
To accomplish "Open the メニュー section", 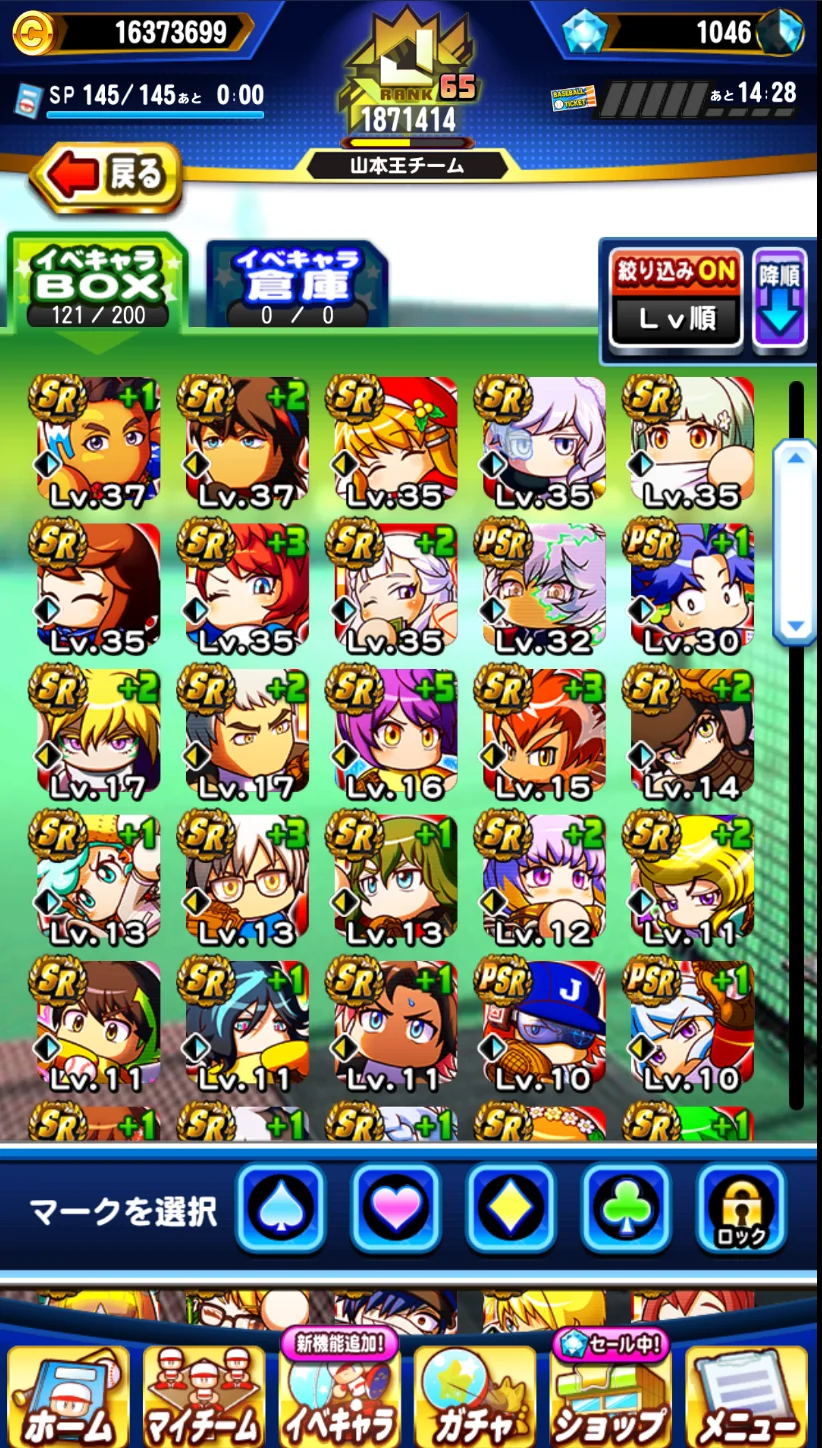I will (747, 1398).
